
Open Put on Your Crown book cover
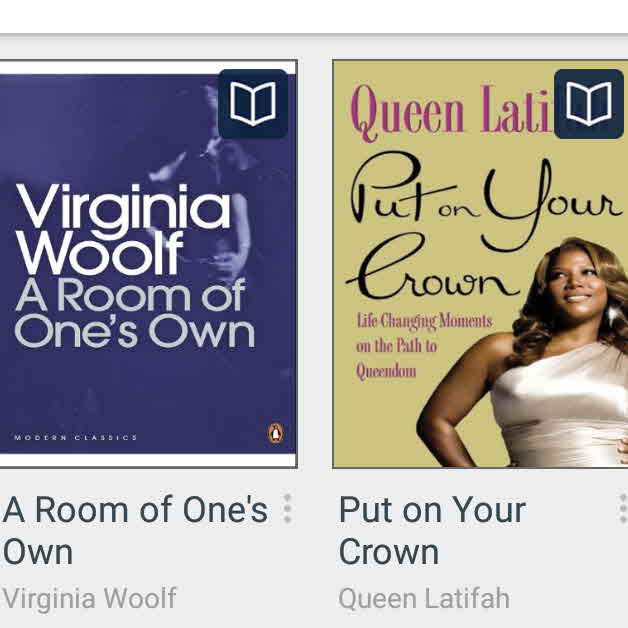pyautogui.click(x=480, y=265)
